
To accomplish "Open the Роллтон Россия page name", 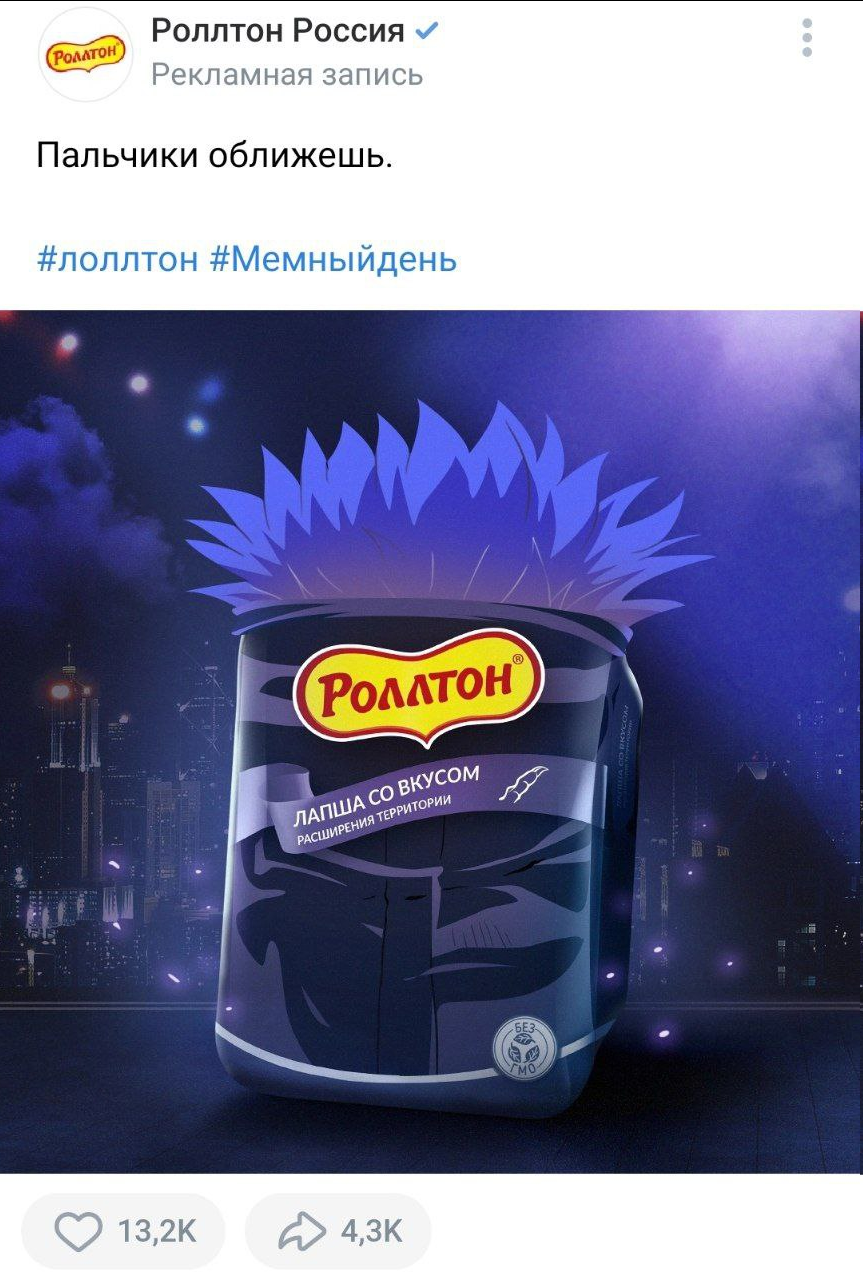I will pos(278,32).
